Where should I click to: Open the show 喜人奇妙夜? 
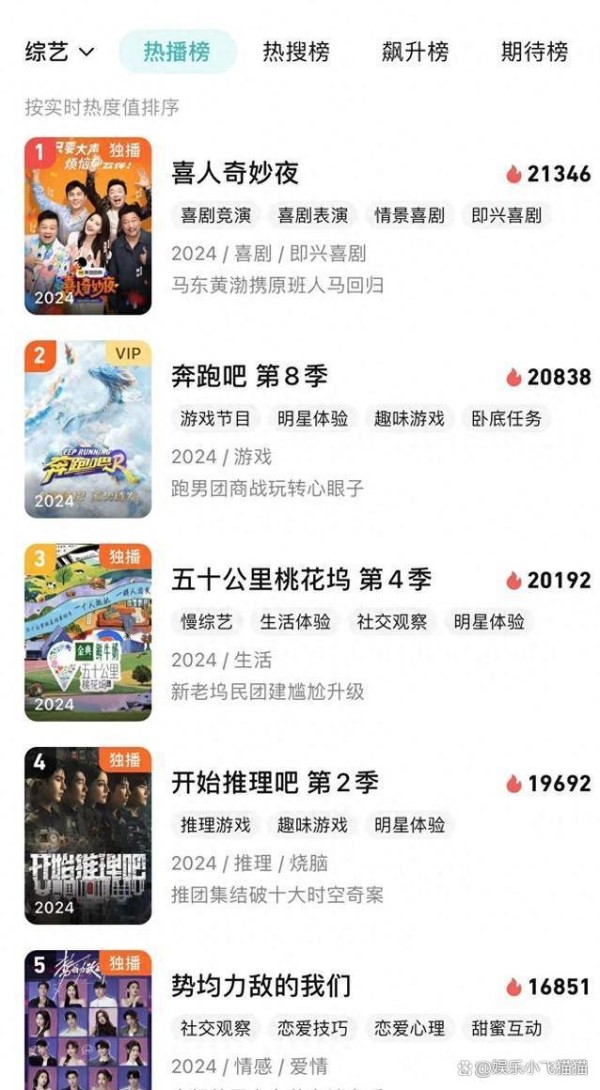pyautogui.click(x=235, y=173)
